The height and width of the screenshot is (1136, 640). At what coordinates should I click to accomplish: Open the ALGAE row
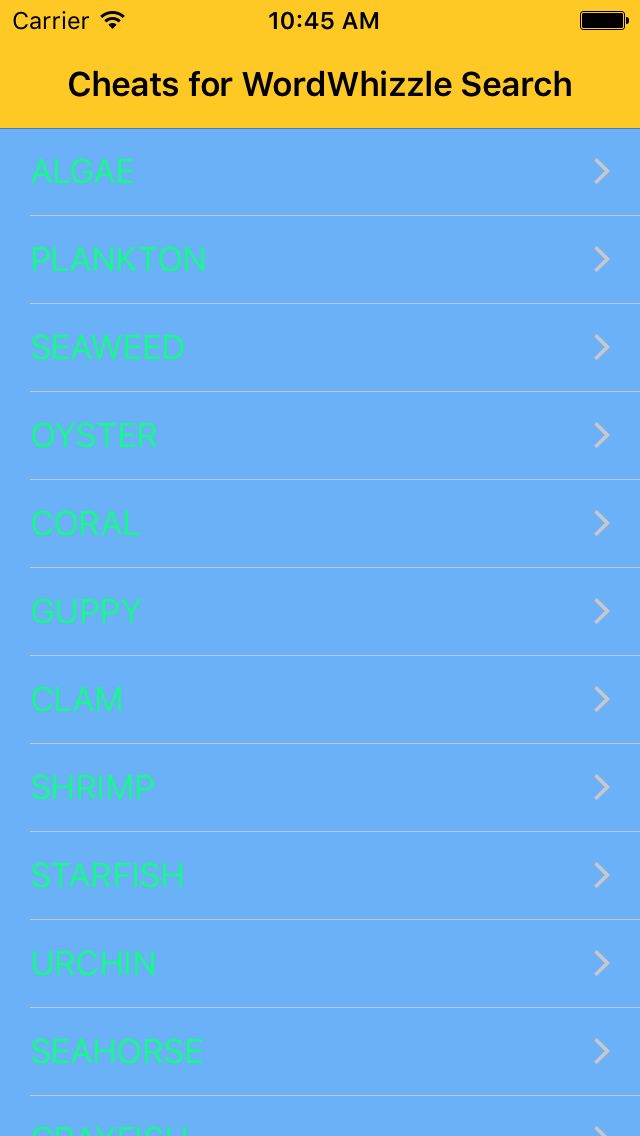pos(320,172)
